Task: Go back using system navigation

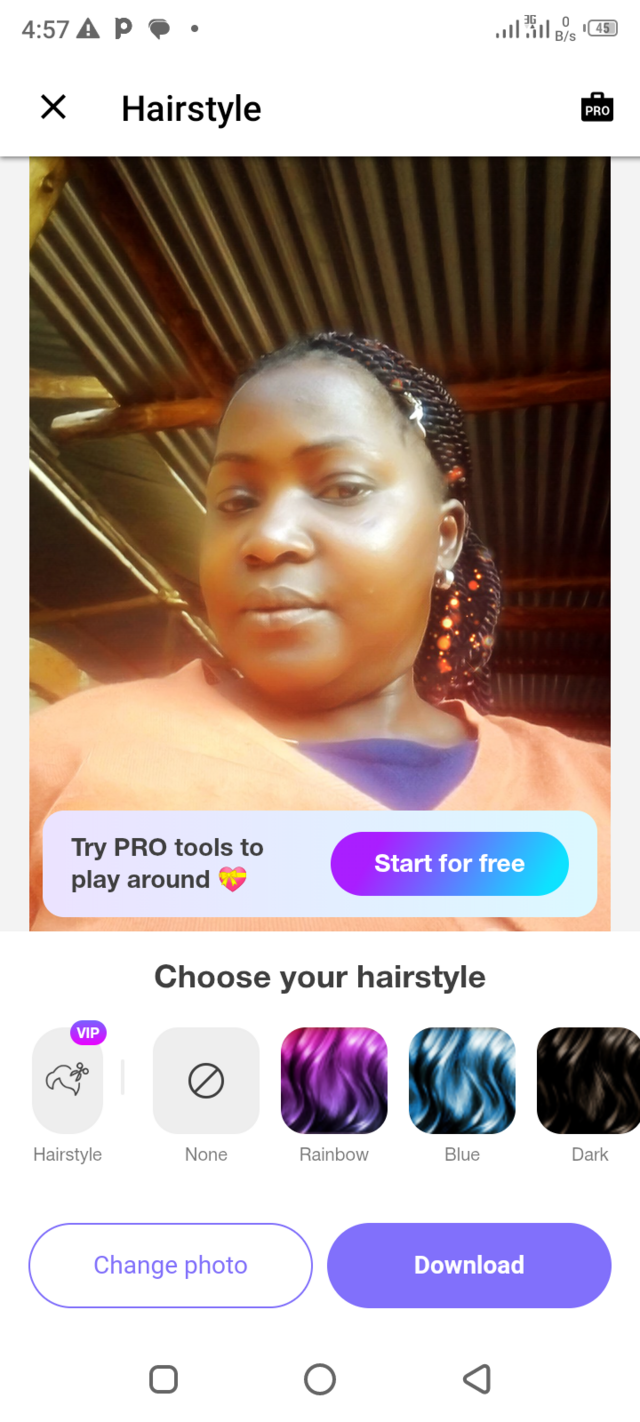Action: [477, 1380]
